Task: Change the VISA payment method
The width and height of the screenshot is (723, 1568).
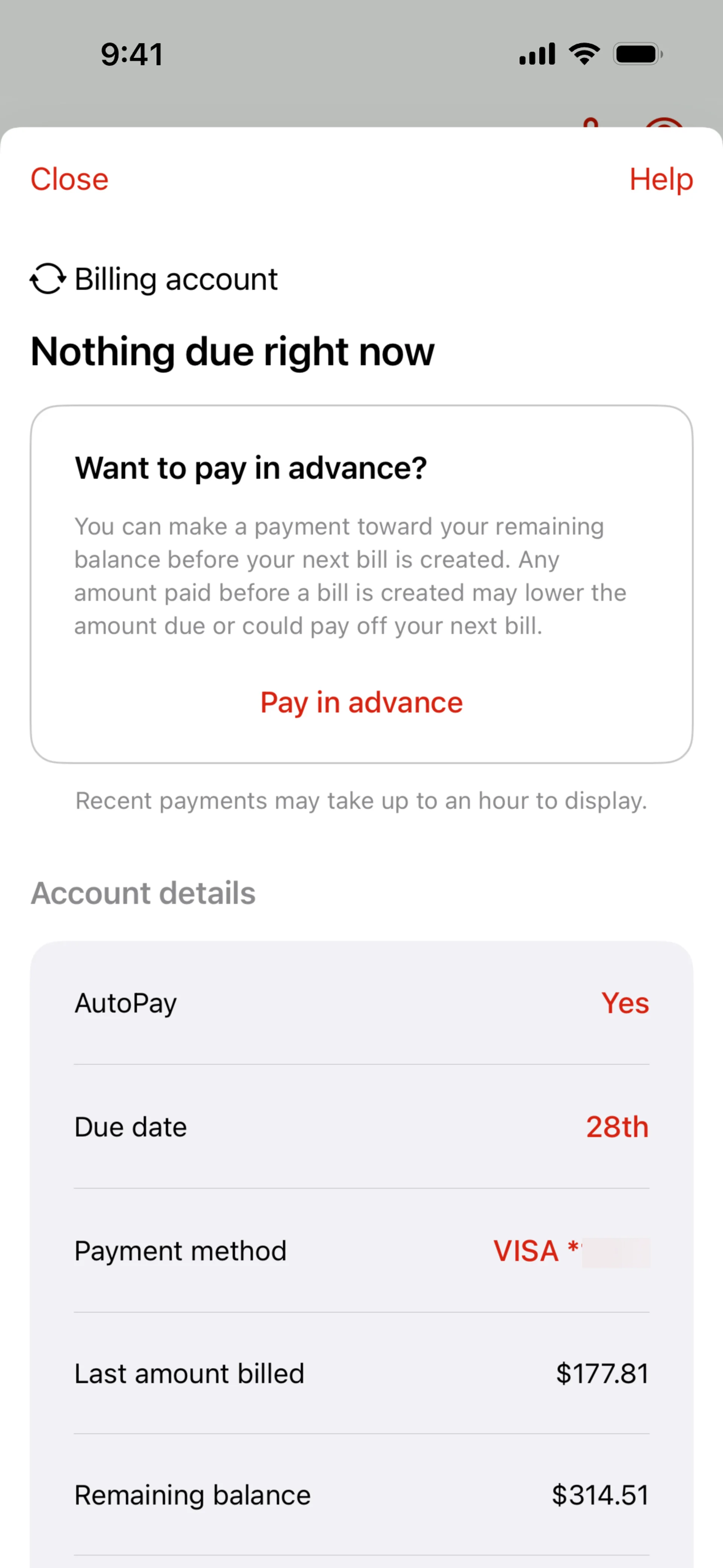Action: pos(570,1251)
